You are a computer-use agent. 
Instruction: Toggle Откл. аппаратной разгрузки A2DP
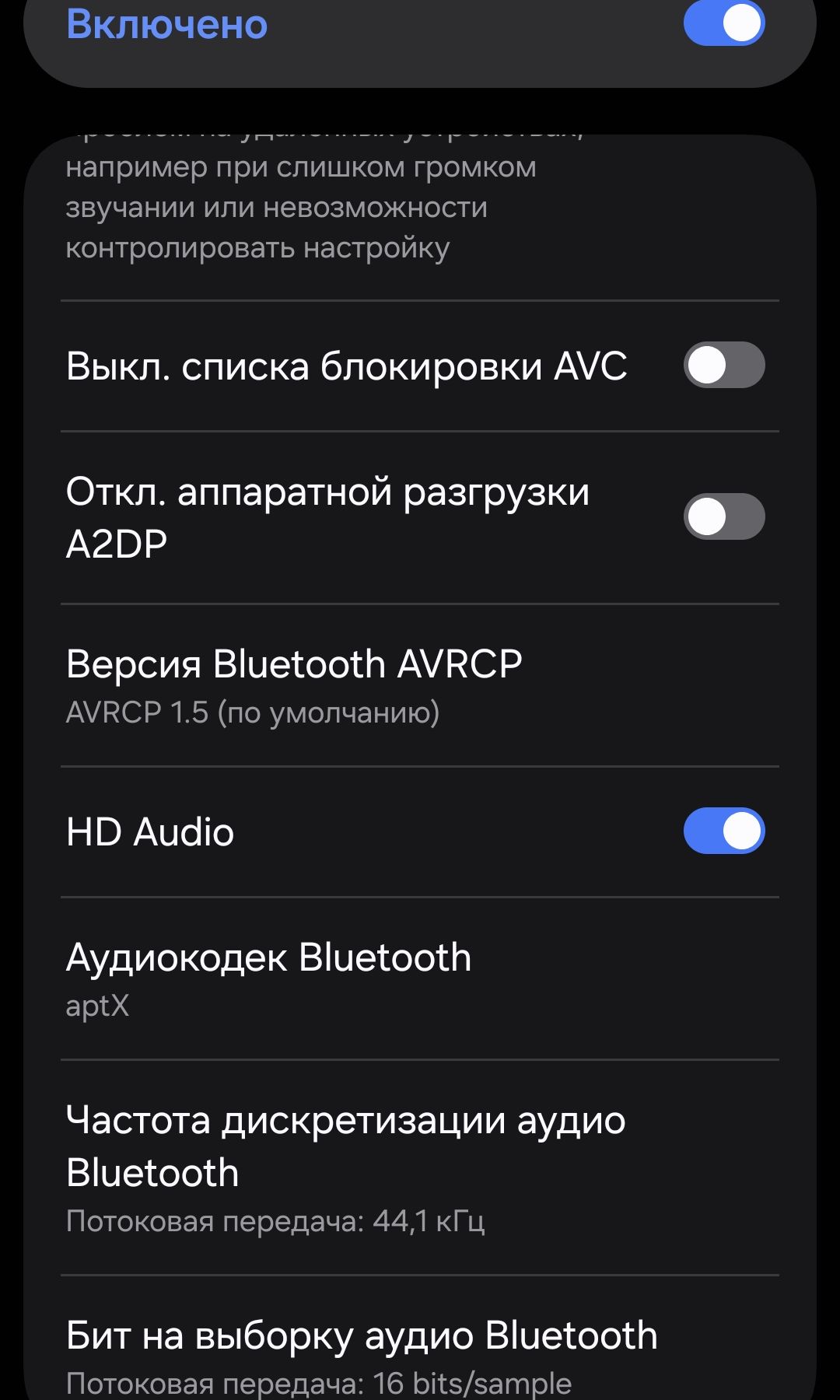(723, 517)
